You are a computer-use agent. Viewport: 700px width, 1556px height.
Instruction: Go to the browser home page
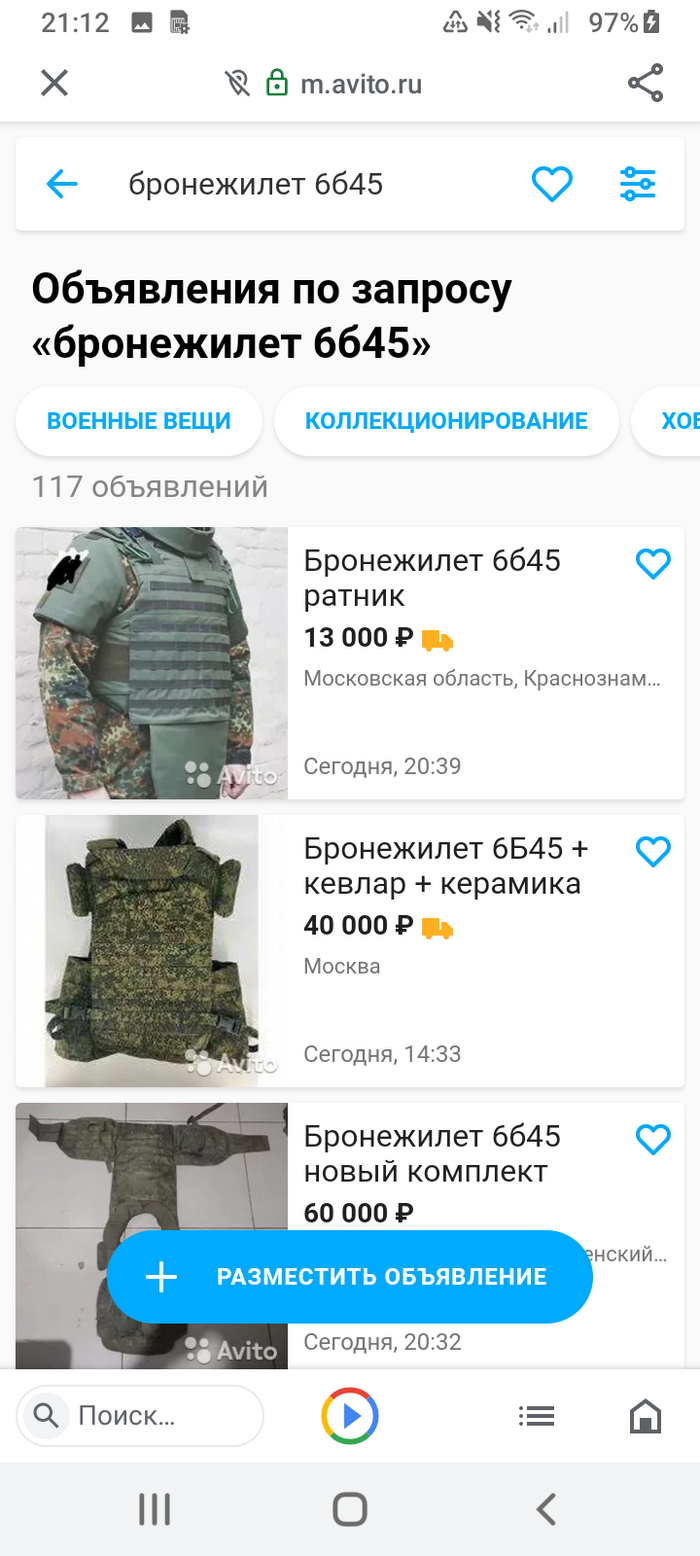[645, 1416]
